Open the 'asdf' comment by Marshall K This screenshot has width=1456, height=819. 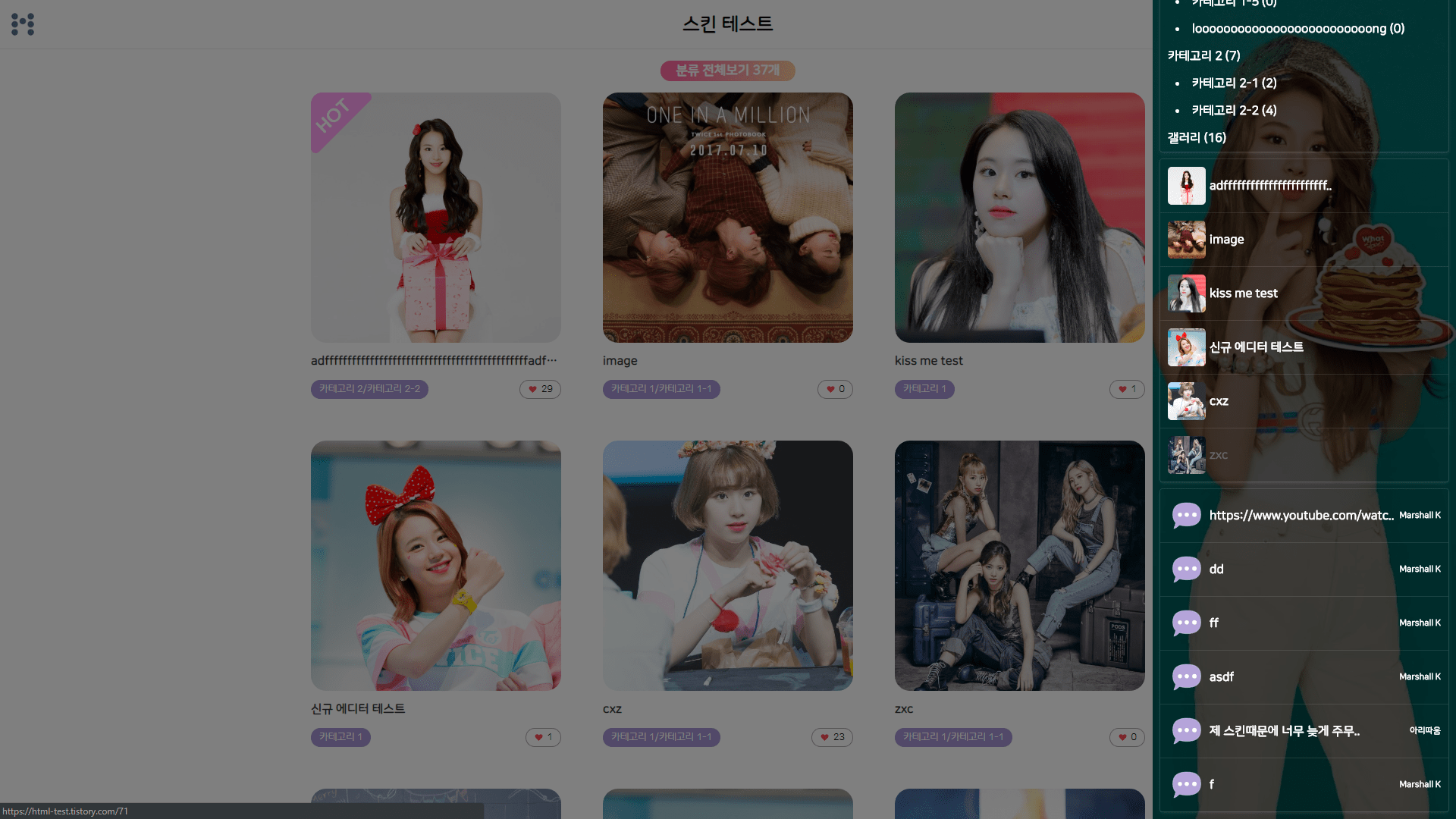tap(1221, 677)
